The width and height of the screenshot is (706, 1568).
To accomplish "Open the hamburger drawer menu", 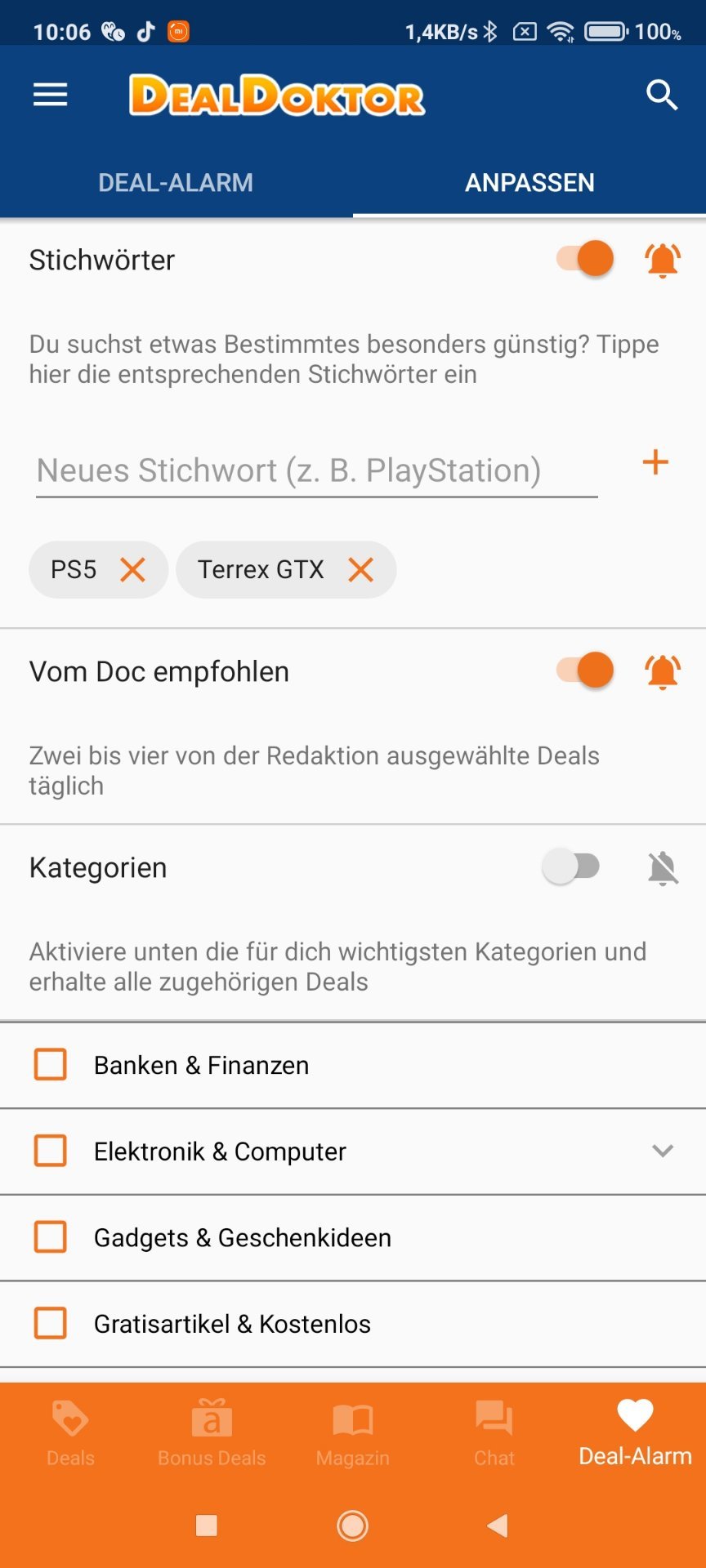I will click(x=50, y=96).
